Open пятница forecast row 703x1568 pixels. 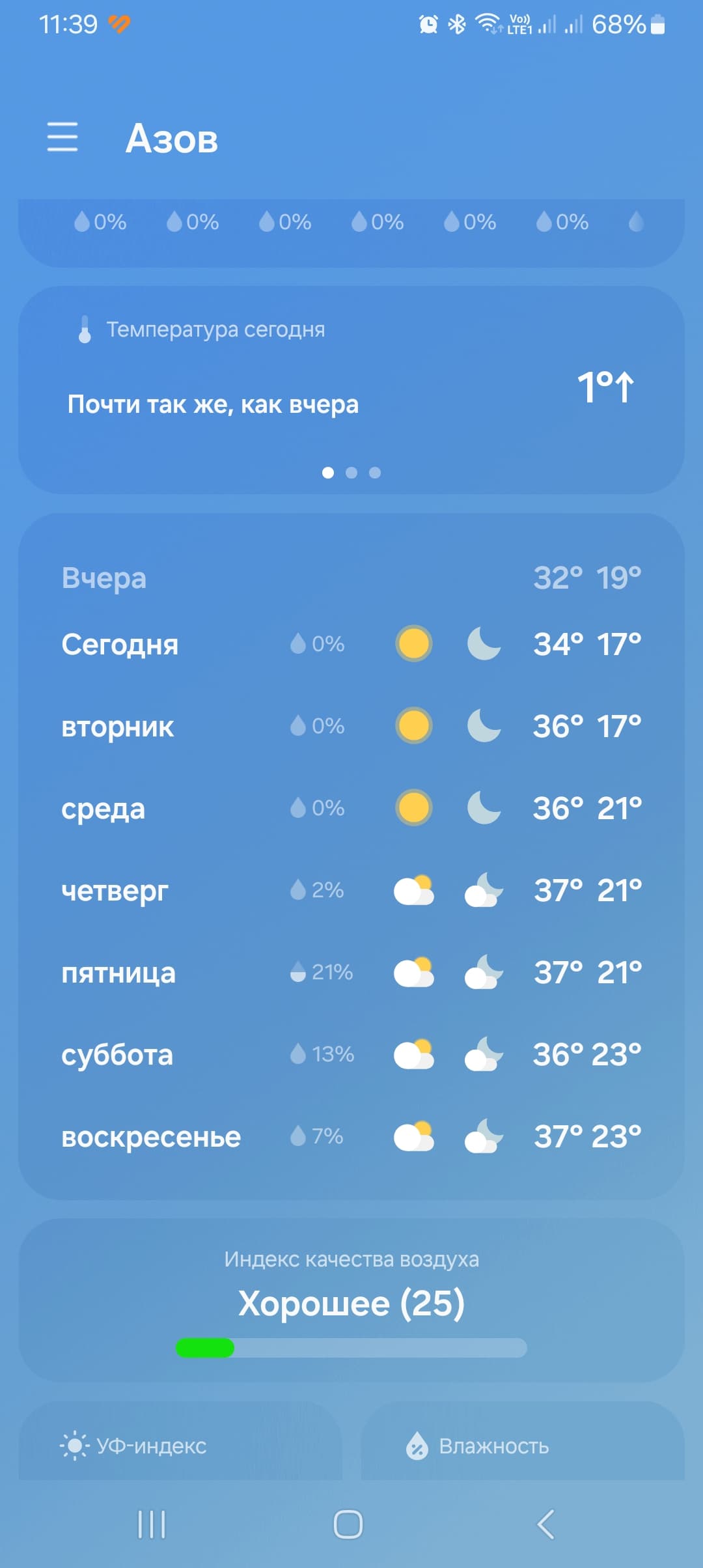[351, 972]
